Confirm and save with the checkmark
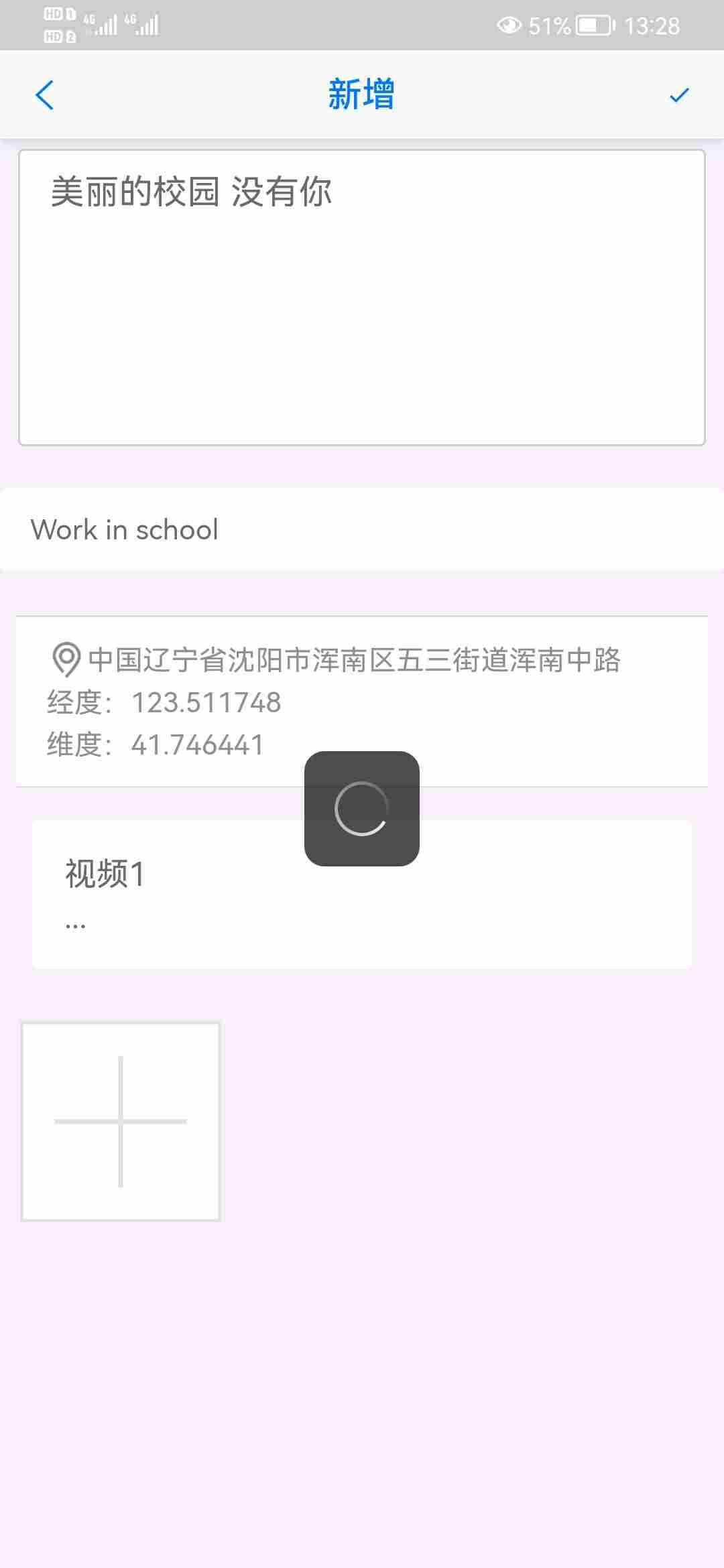 click(679, 95)
